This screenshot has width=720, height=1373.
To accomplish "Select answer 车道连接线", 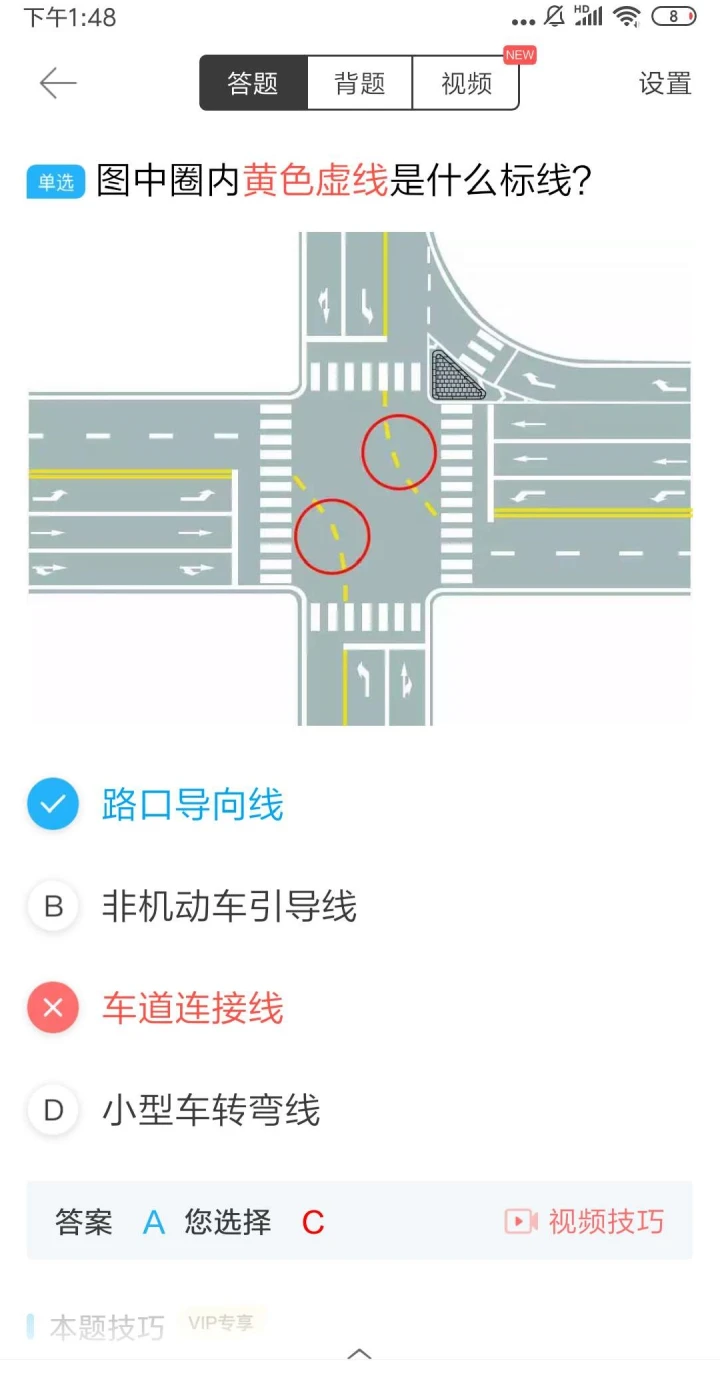I will [x=192, y=1008].
